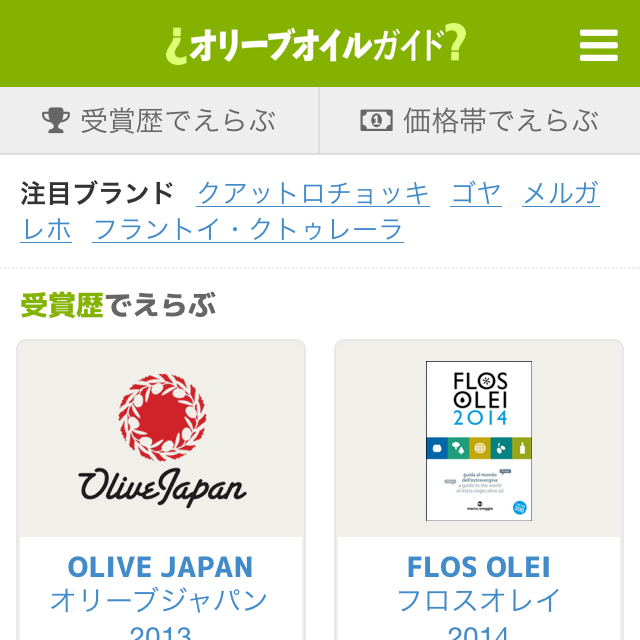The height and width of the screenshot is (640, 640).
Task: Switch to 受賞歴でえらぶ tab
Action: click(x=159, y=121)
